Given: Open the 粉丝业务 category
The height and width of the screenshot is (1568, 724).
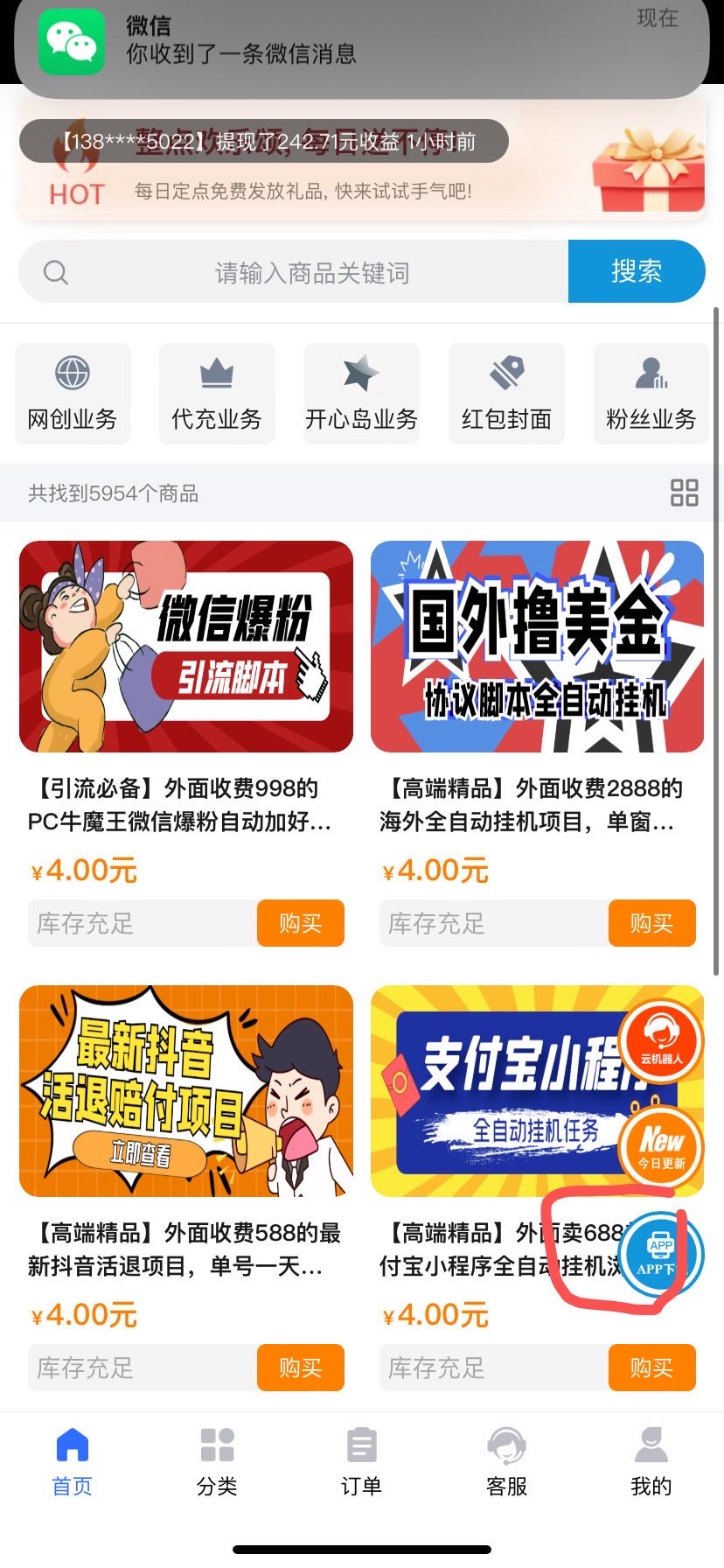Looking at the screenshot, I should [x=651, y=394].
